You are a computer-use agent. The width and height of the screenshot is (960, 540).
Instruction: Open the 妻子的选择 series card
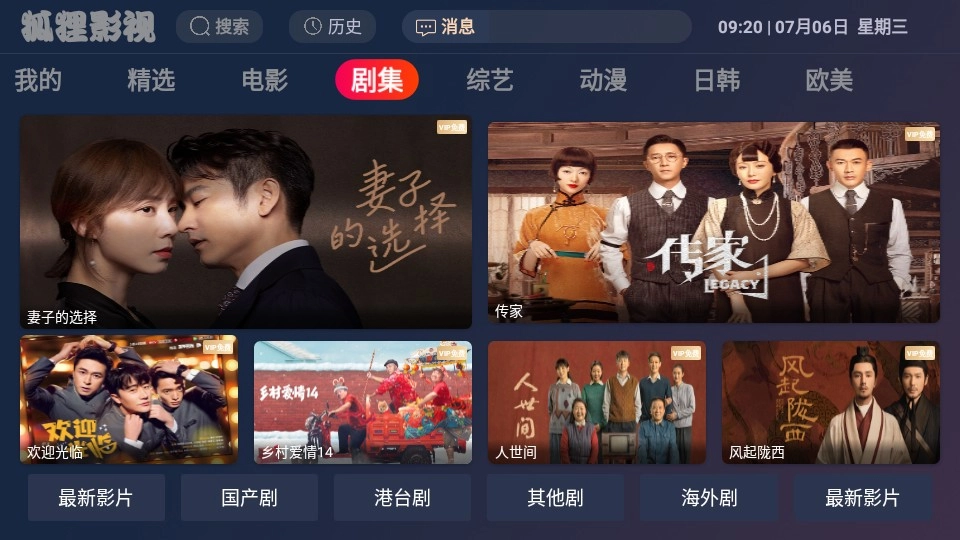246,222
